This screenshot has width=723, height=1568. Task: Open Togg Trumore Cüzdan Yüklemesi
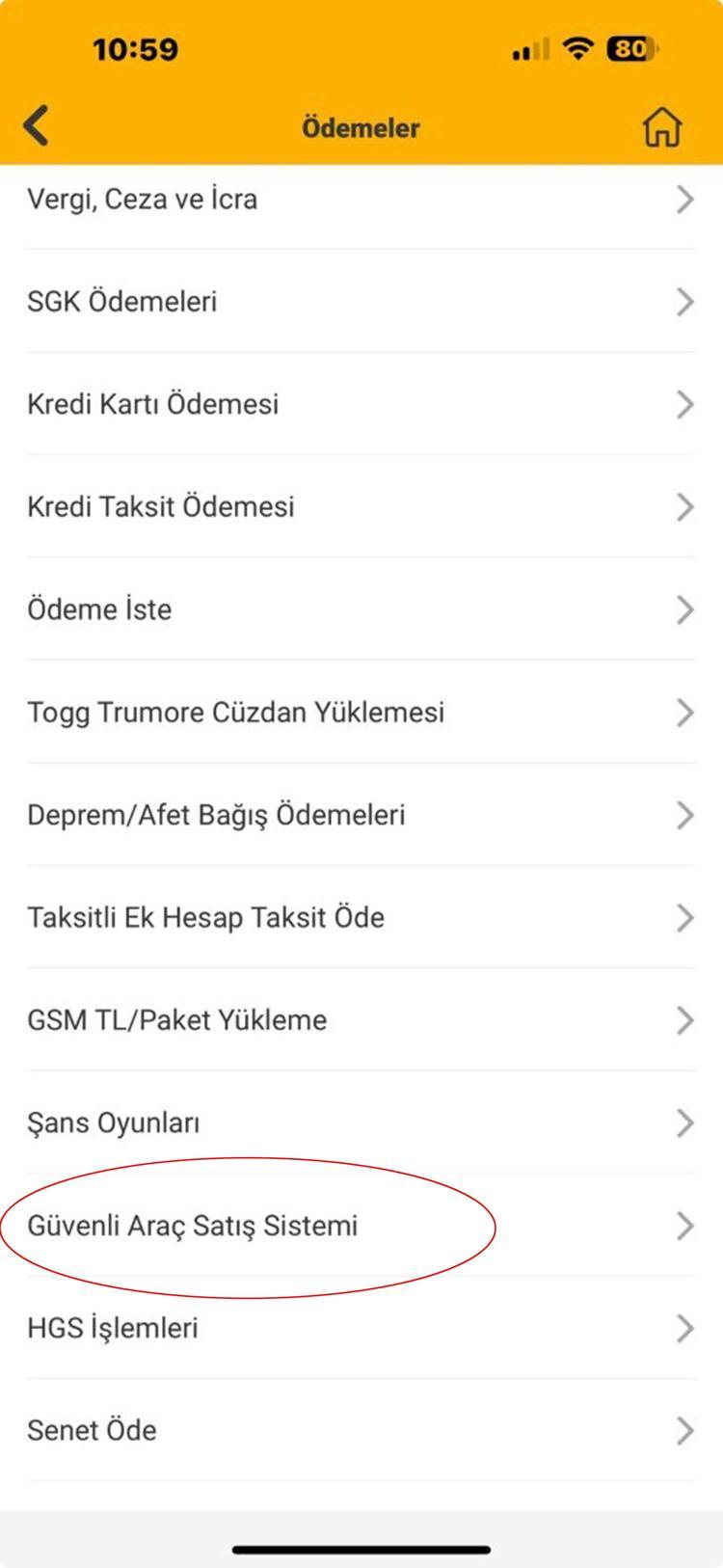point(361,713)
